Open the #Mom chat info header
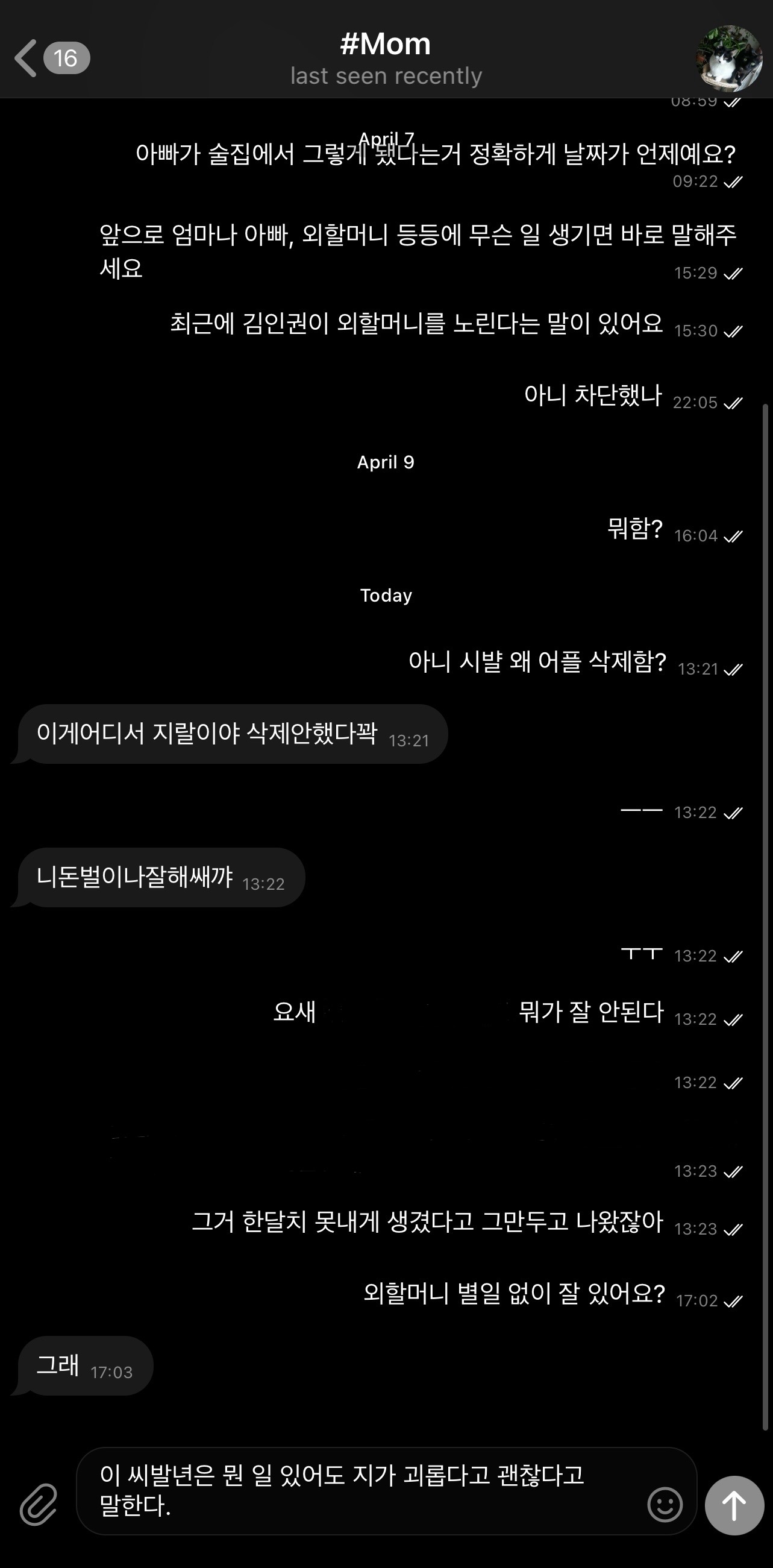The height and width of the screenshot is (1568, 773). (x=386, y=58)
